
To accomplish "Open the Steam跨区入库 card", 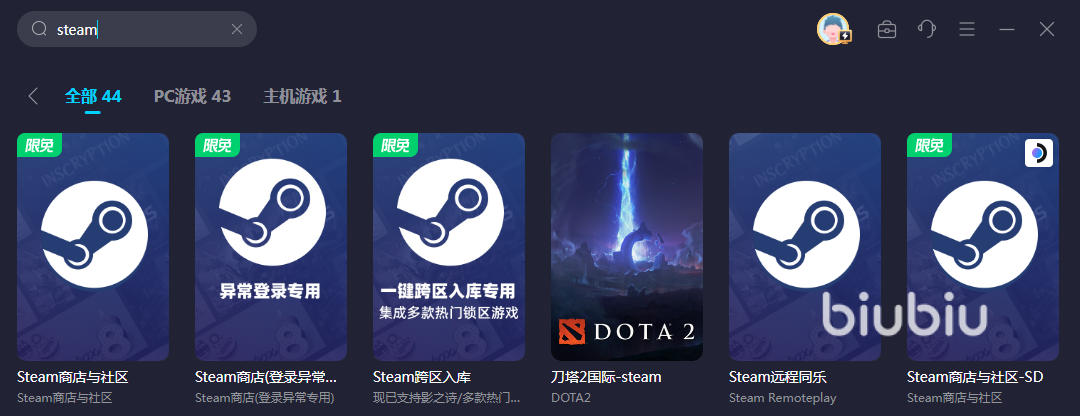I will 449,247.
